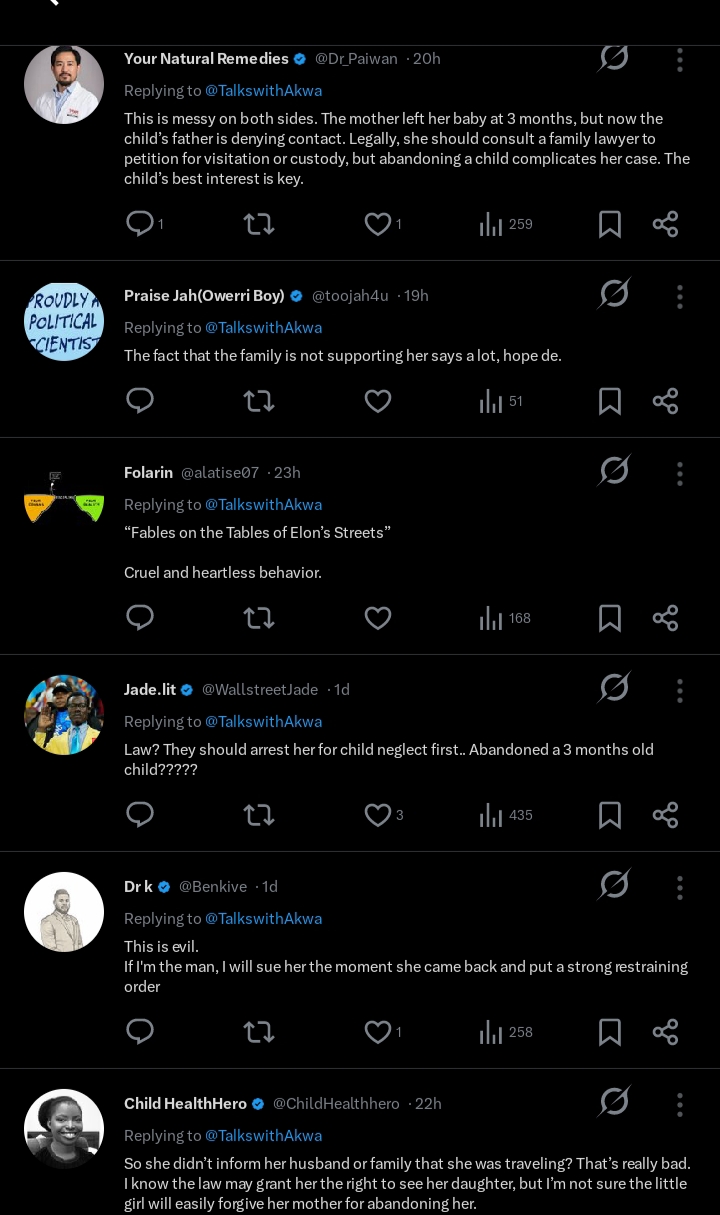Open Jade.lit's profile picture
720x1215 pixels.
click(64, 714)
